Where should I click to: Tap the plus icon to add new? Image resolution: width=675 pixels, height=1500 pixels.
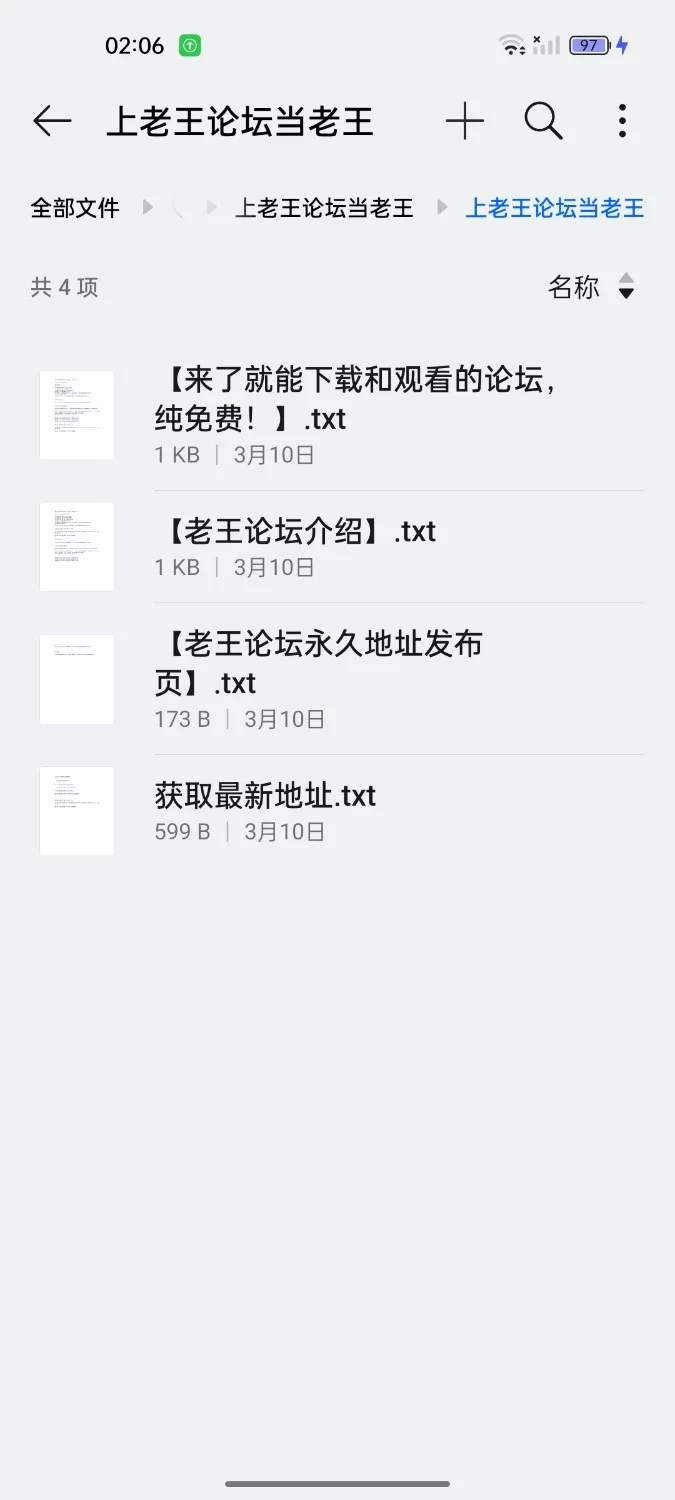(x=465, y=122)
